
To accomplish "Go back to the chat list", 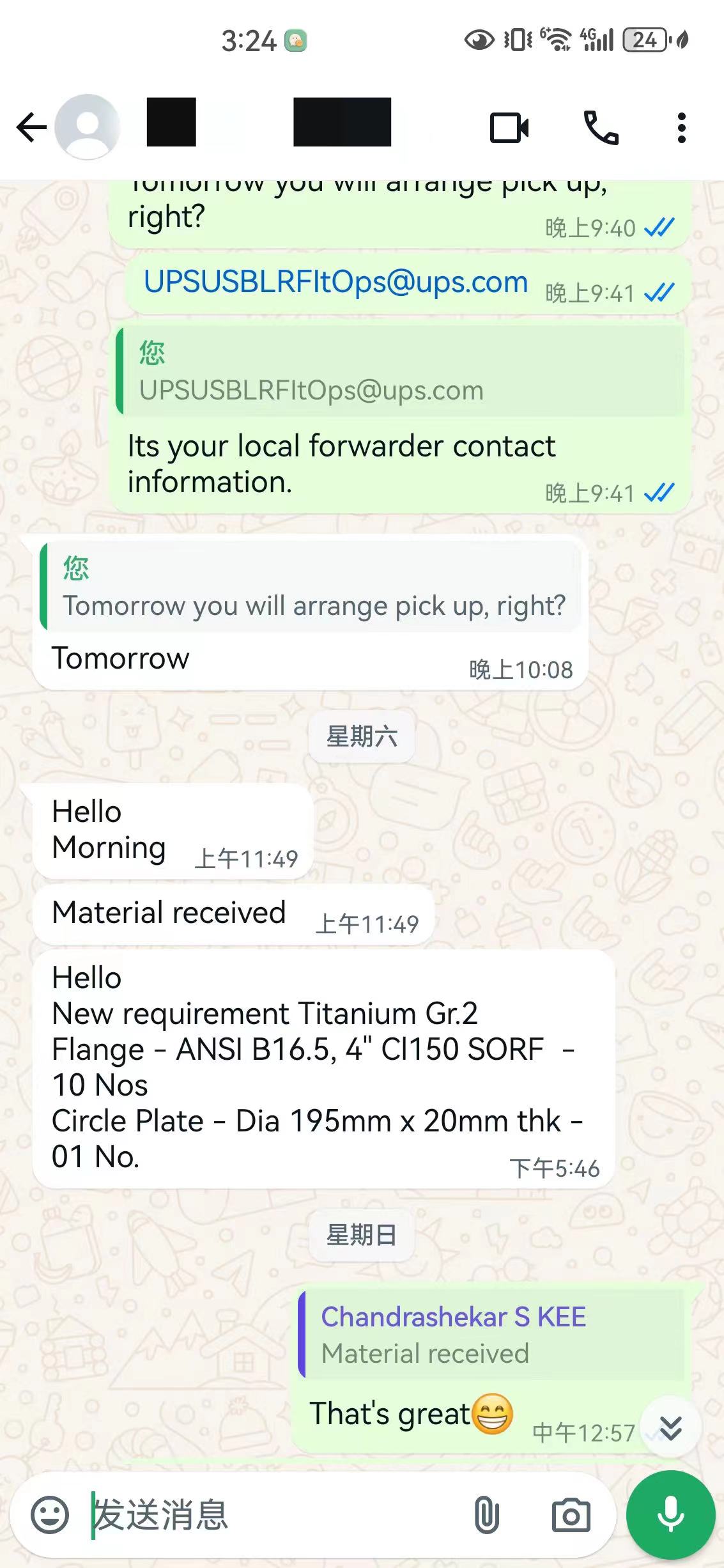I will 31,127.
